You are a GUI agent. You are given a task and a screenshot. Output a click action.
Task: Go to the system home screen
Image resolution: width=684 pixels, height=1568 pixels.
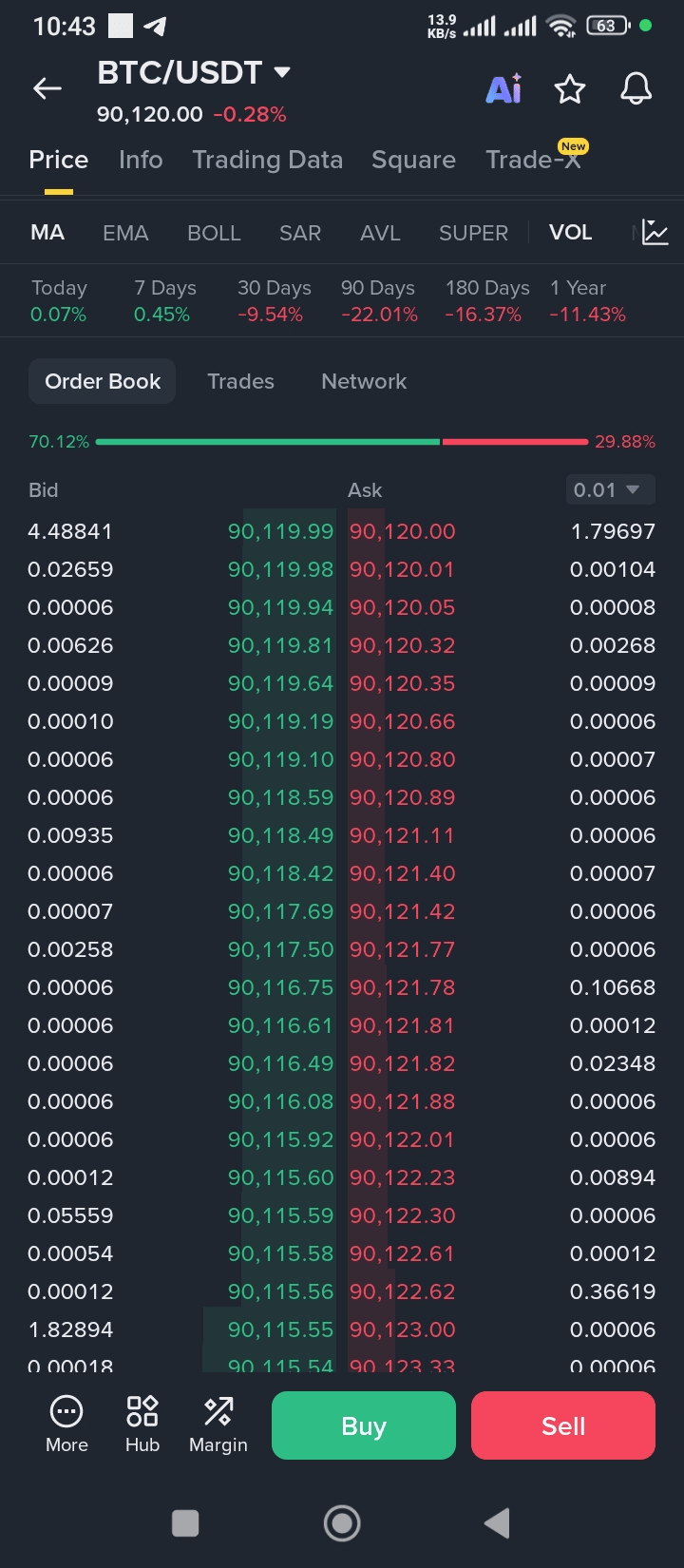(342, 1522)
